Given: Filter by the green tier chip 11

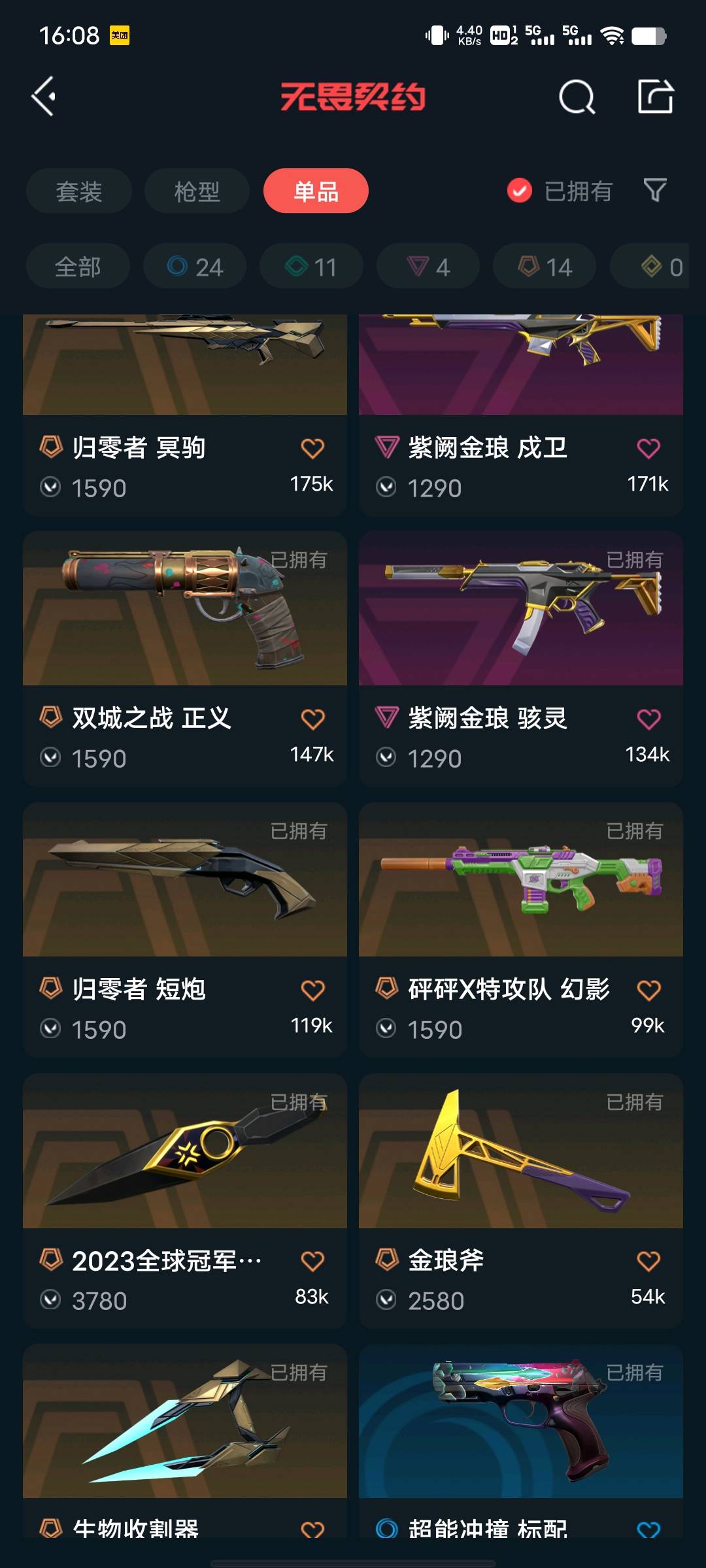Looking at the screenshot, I should tap(311, 267).
